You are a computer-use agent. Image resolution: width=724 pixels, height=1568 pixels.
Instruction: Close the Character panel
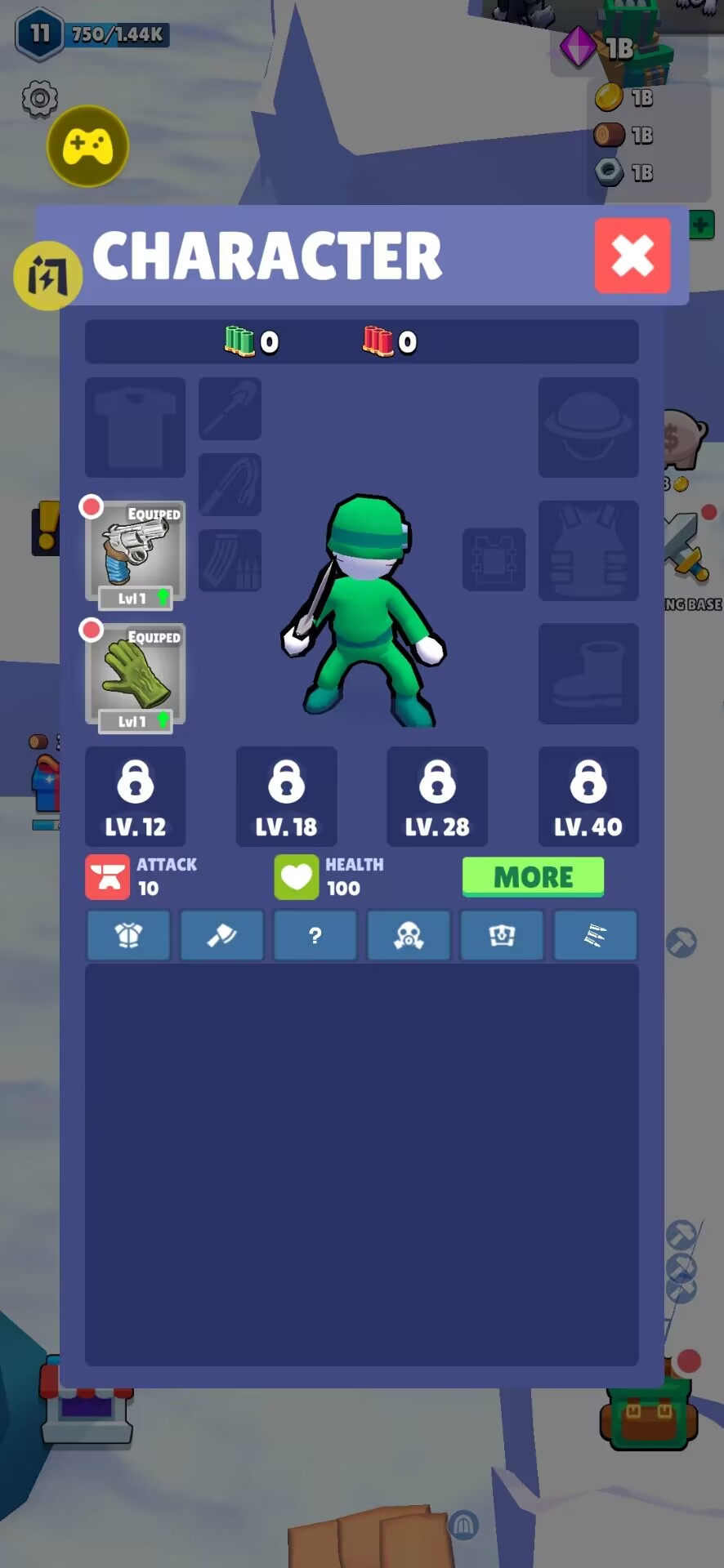(632, 256)
